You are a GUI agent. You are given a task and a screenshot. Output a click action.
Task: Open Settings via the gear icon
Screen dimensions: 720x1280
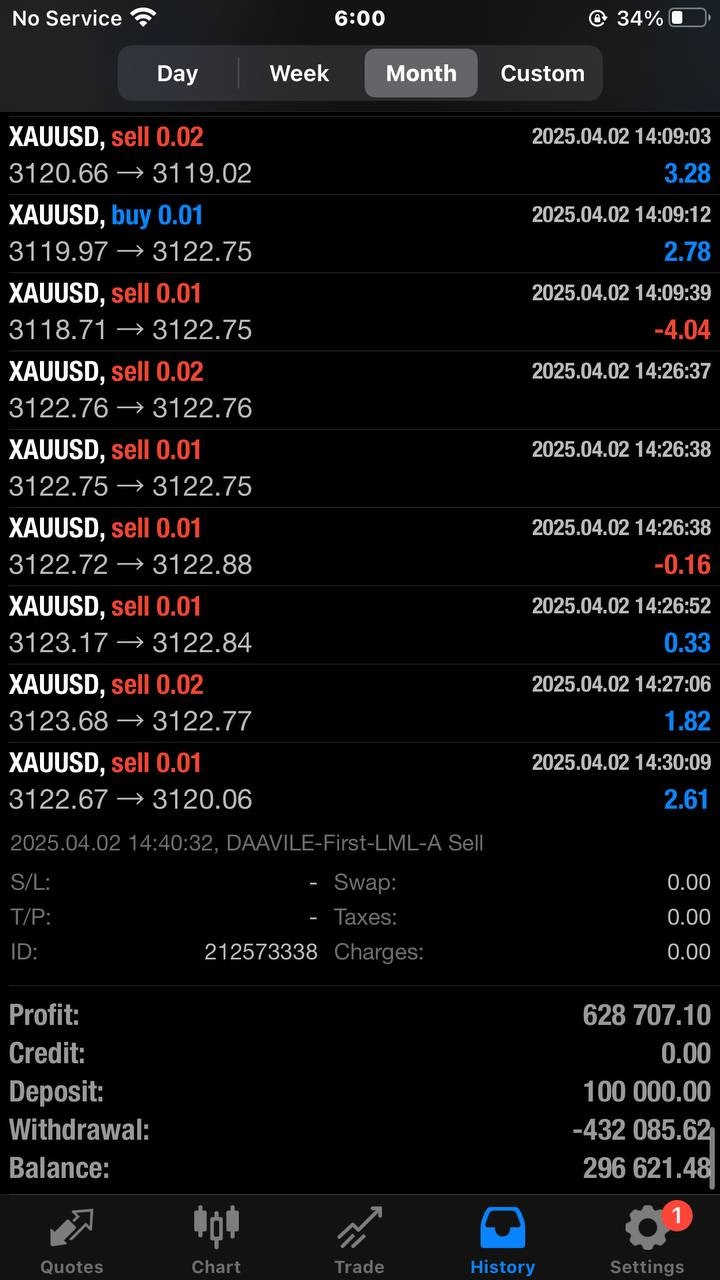646,1237
